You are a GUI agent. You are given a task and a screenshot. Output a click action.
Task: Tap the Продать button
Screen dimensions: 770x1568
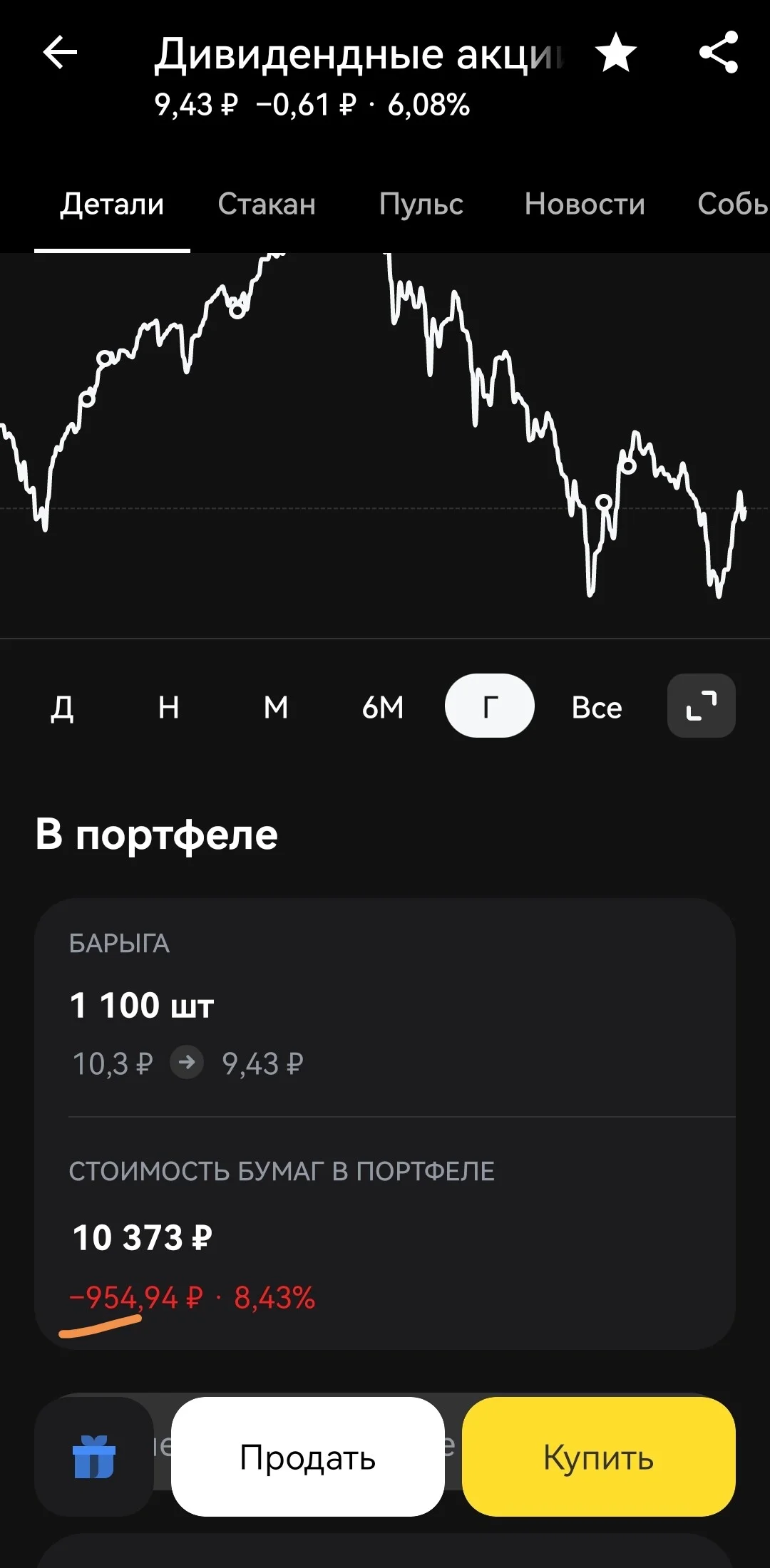click(x=308, y=1457)
